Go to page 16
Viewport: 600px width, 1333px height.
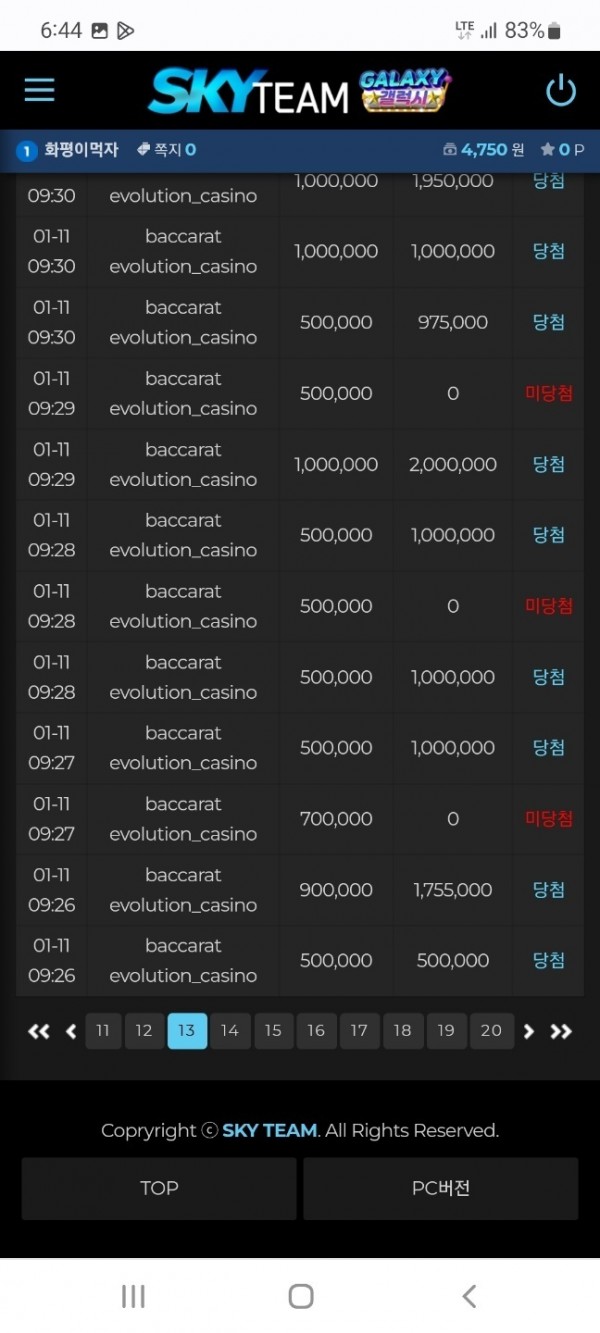[x=316, y=1031]
